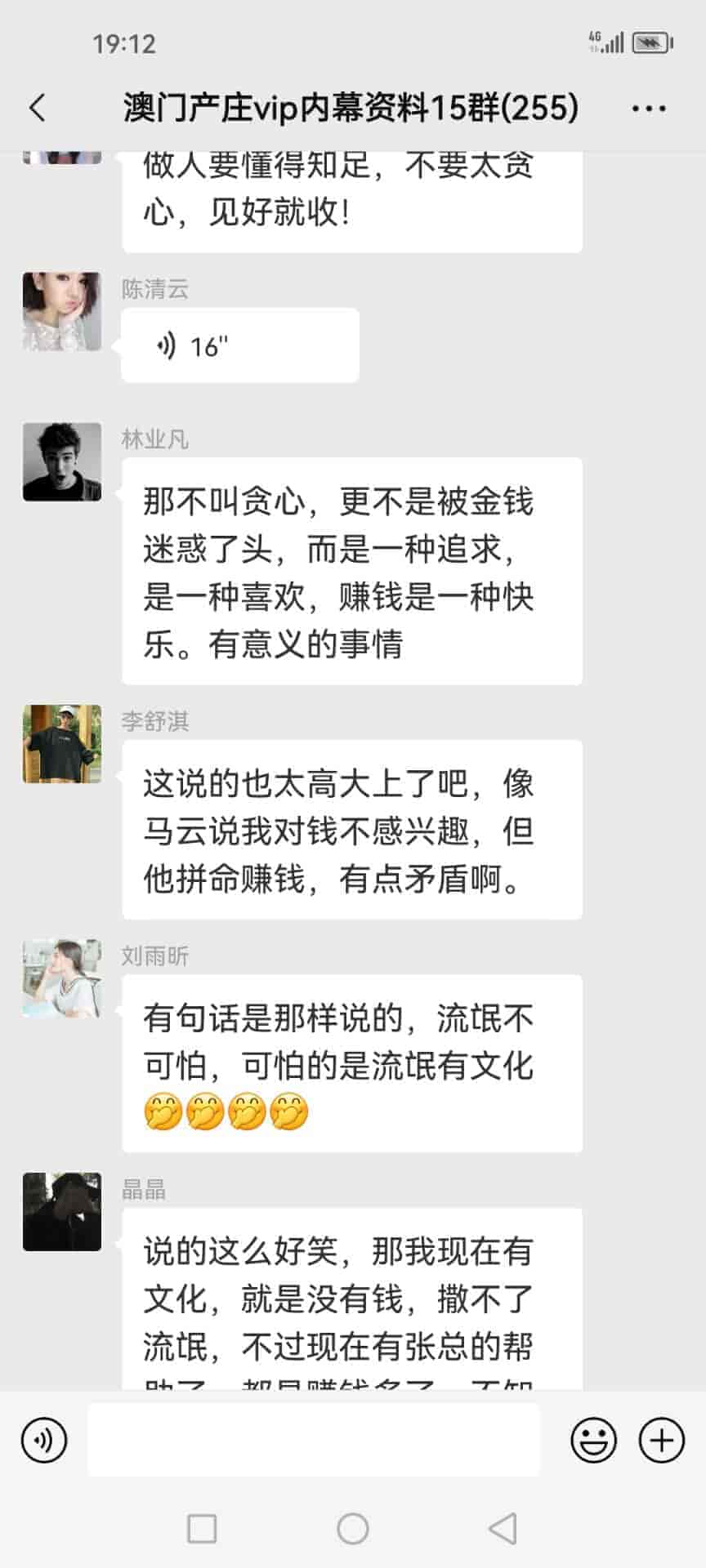Go back from the group chat
Viewport: 706px width, 1568px height.
pyautogui.click(x=38, y=108)
